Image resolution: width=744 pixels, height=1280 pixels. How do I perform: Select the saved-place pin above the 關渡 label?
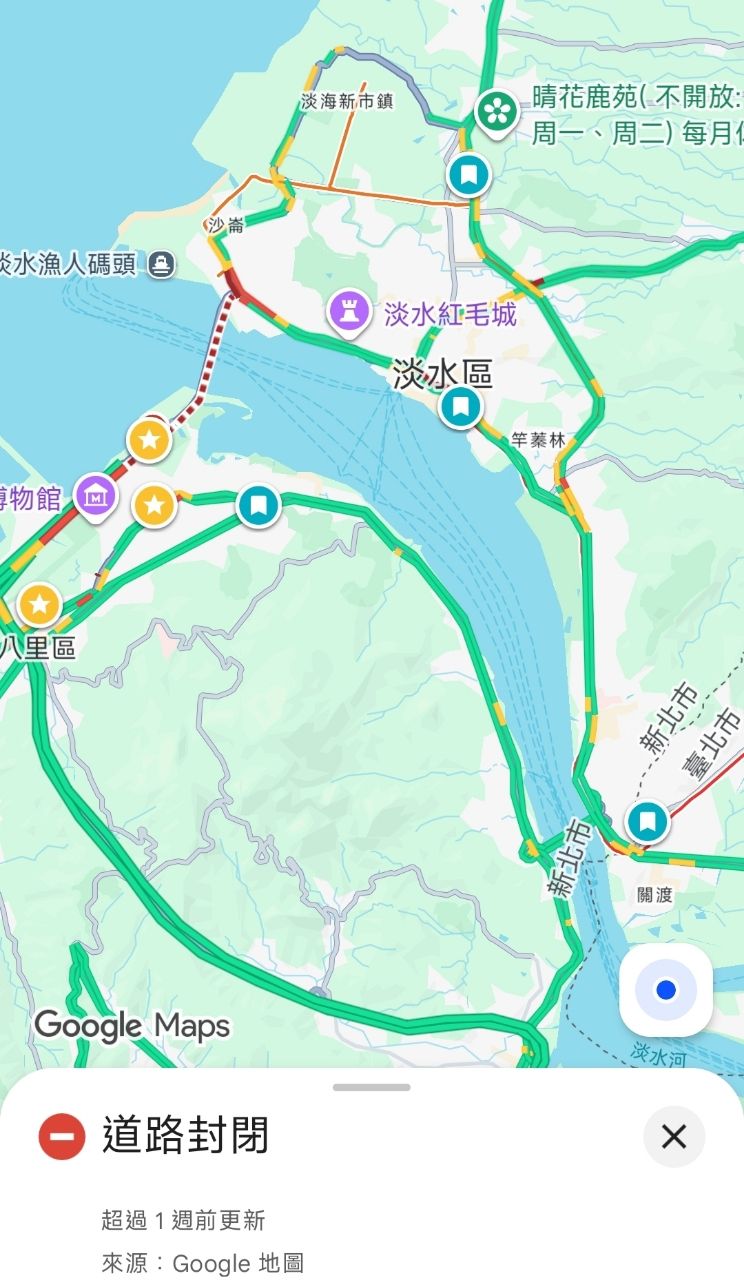[648, 822]
